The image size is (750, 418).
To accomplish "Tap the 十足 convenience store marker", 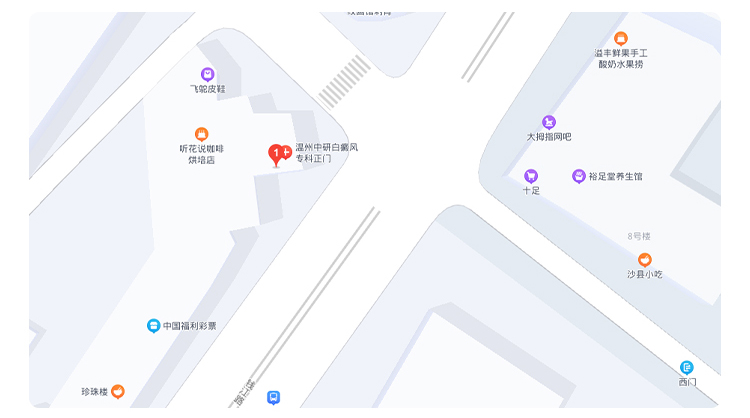I will click(x=531, y=176).
